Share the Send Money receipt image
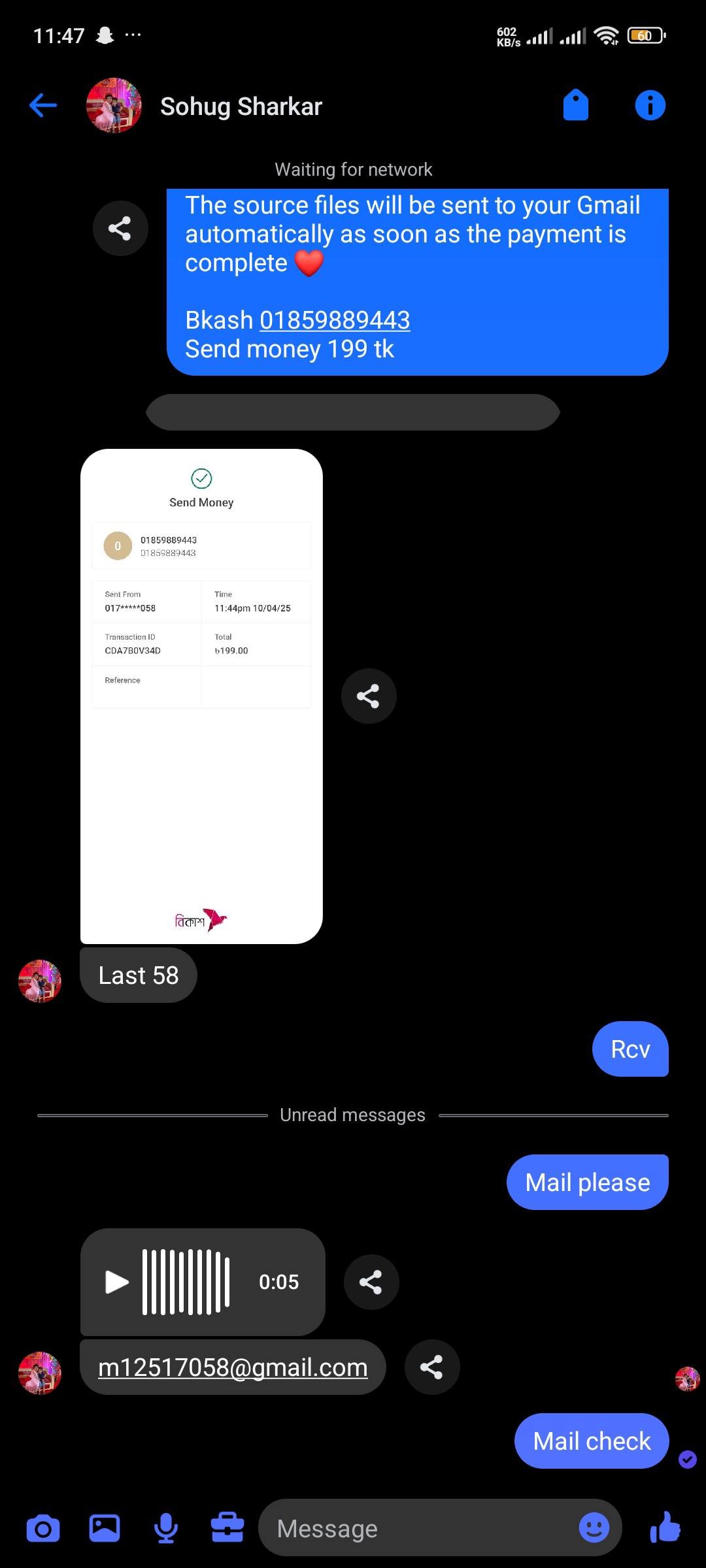Image resolution: width=706 pixels, height=1568 pixels. click(x=369, y=696)
